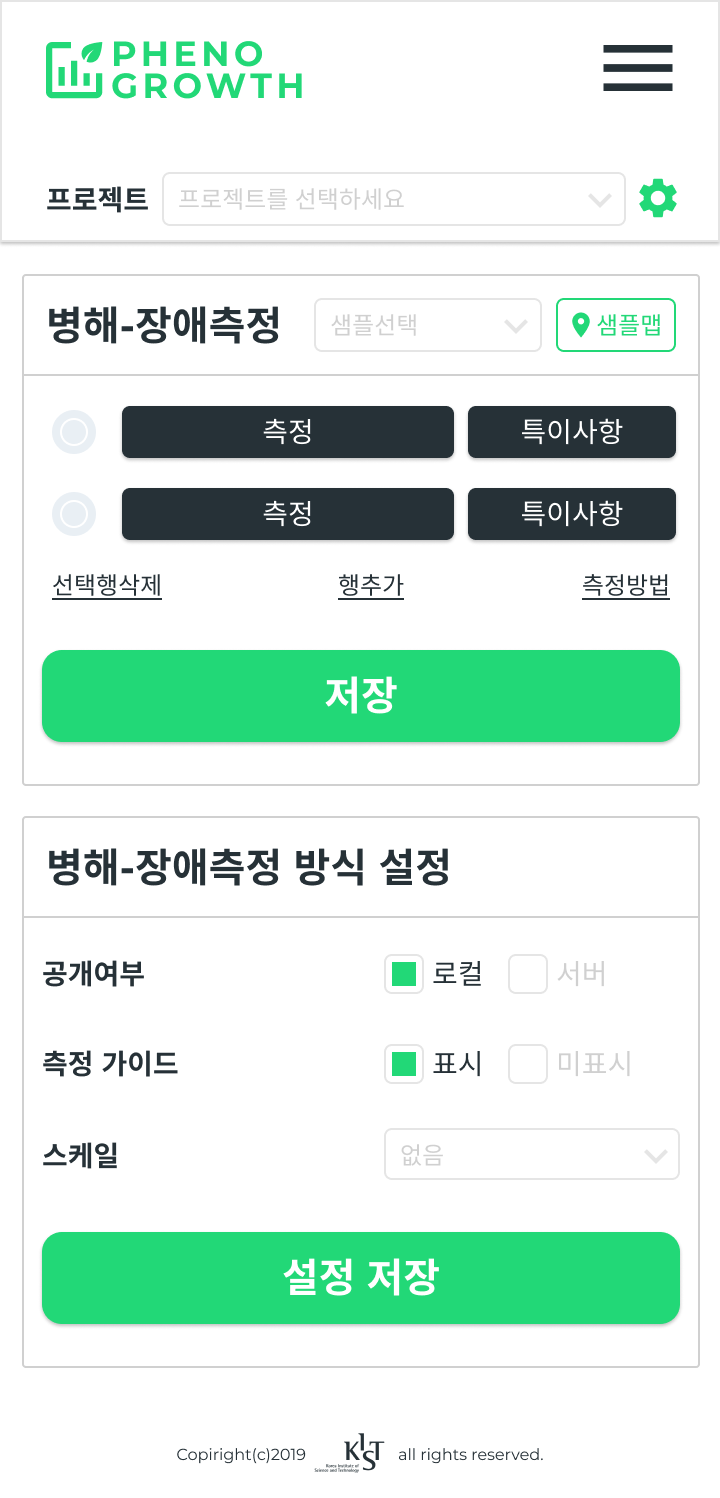This screenshot has width=720, height=1498.
Task: Tap 특이사항 in the second row
Action: click(x=572, y=514)
